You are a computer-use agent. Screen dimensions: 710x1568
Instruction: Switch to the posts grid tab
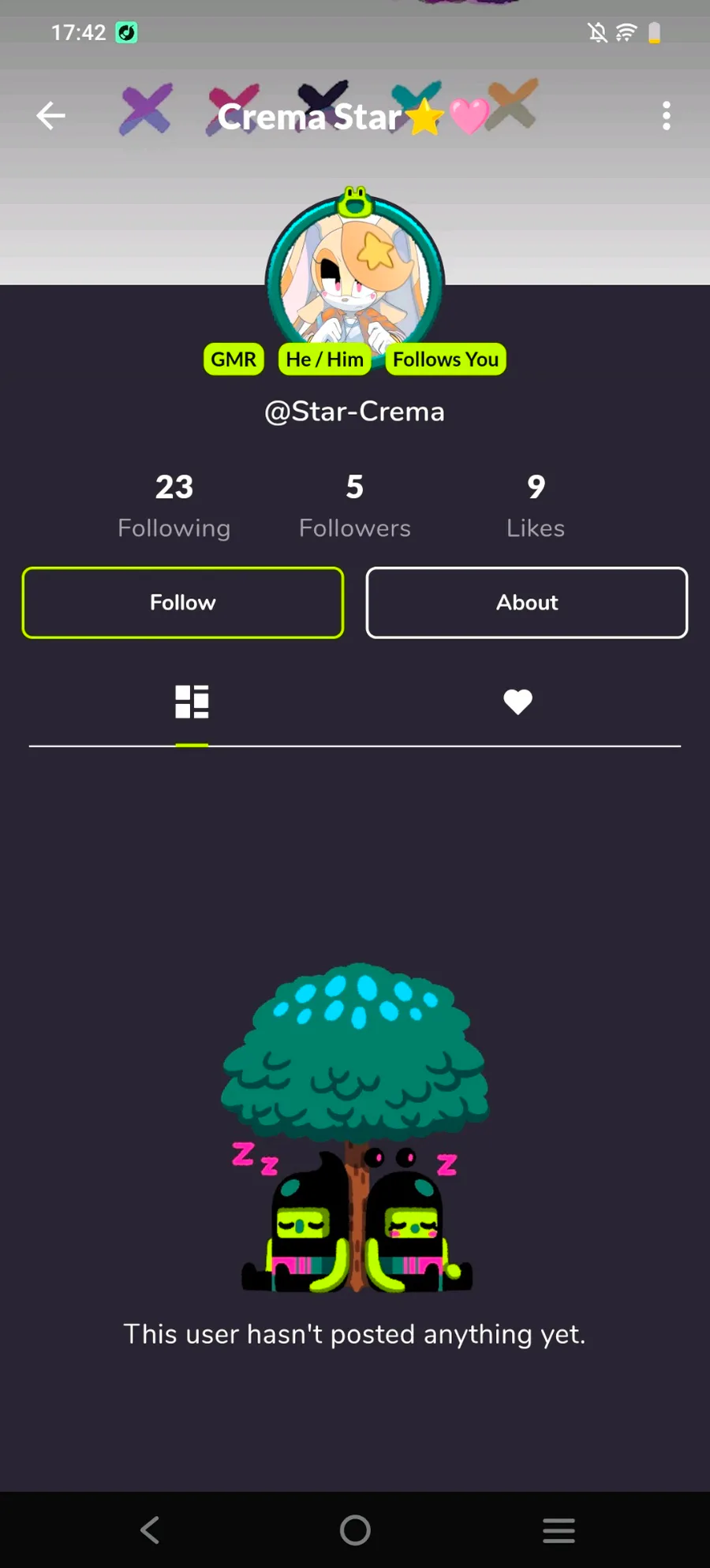coord(192,702)
